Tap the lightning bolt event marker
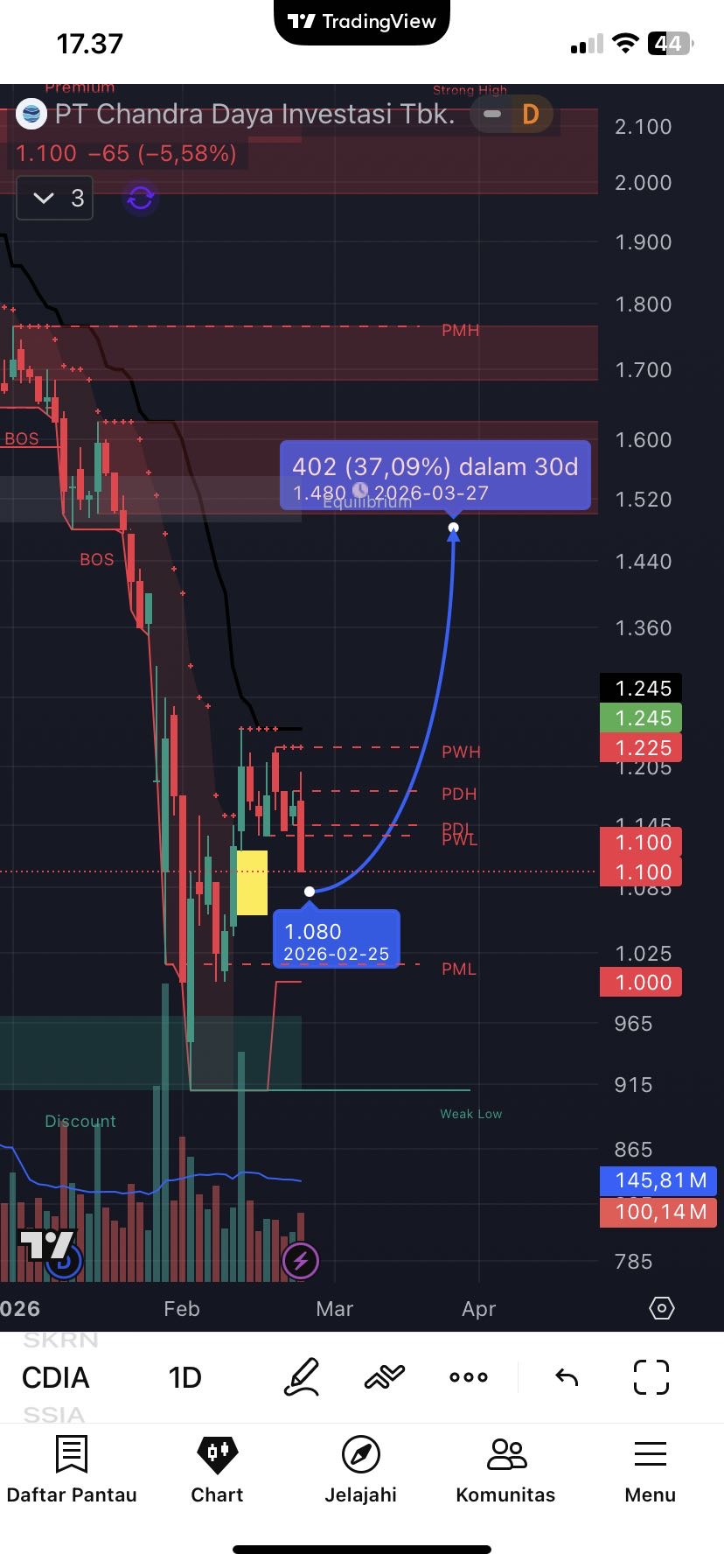This screenshot has height=1568, width=724. point(301,1261)
